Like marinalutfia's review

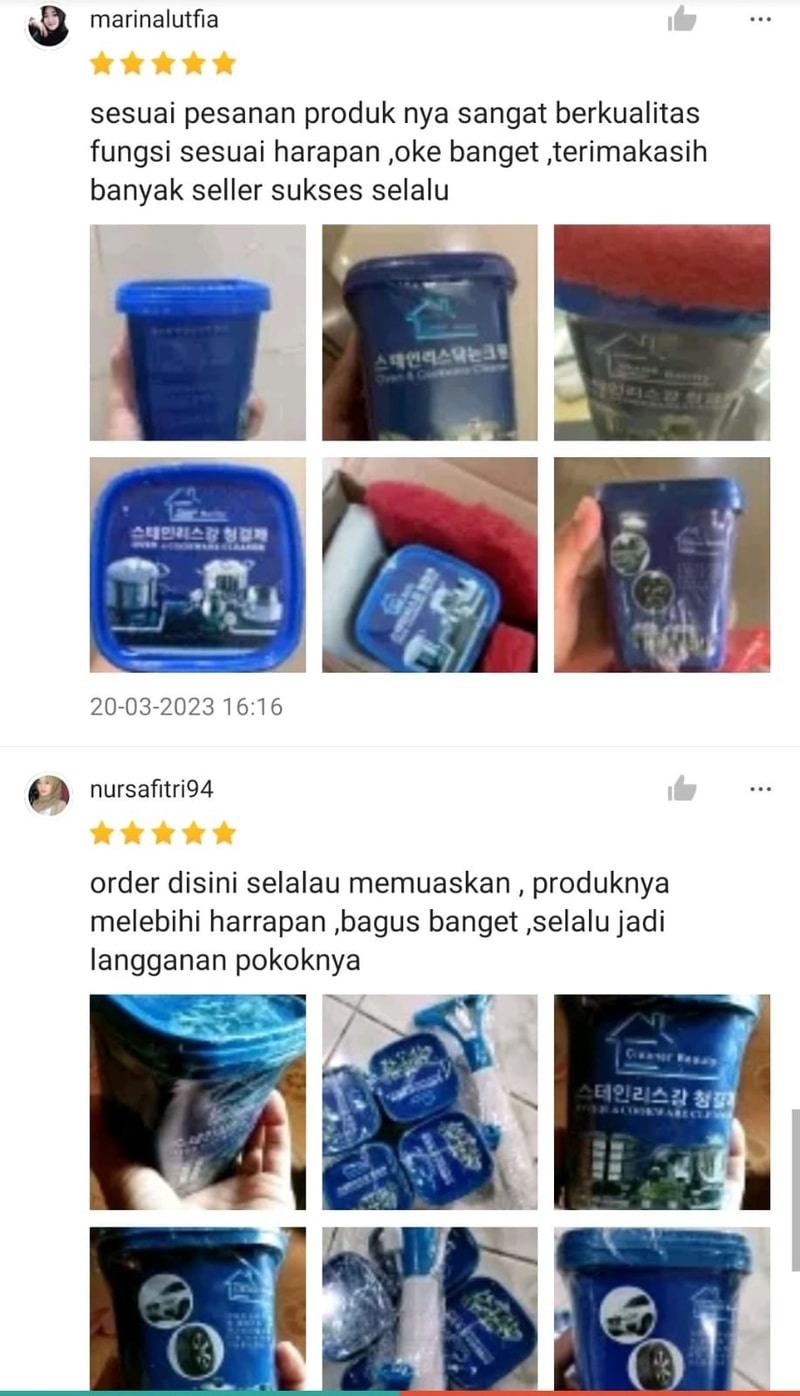click(x=681, y=19)
